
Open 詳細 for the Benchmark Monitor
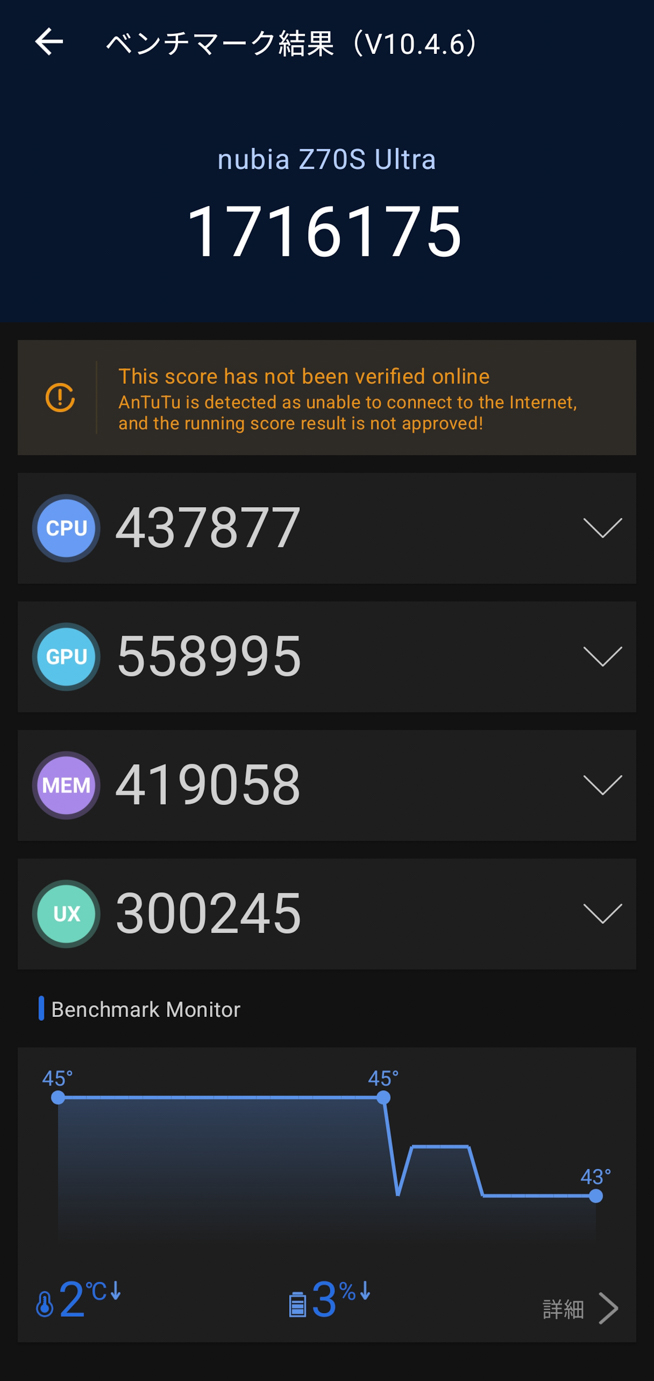click(x=581, y=1308)
